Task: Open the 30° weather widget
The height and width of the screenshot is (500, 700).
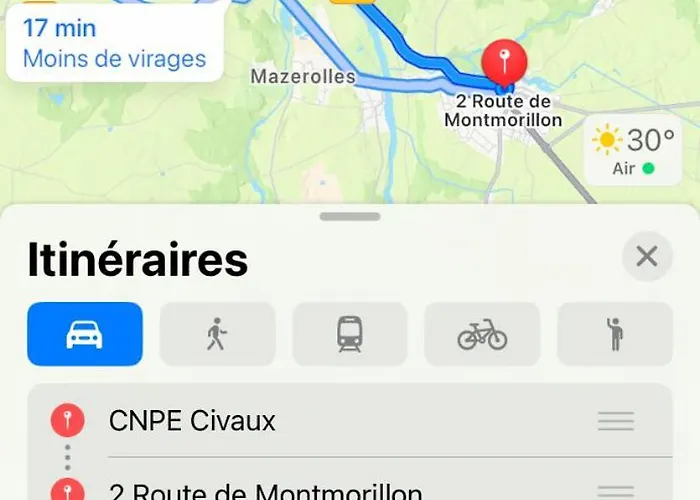Action: 632,150
